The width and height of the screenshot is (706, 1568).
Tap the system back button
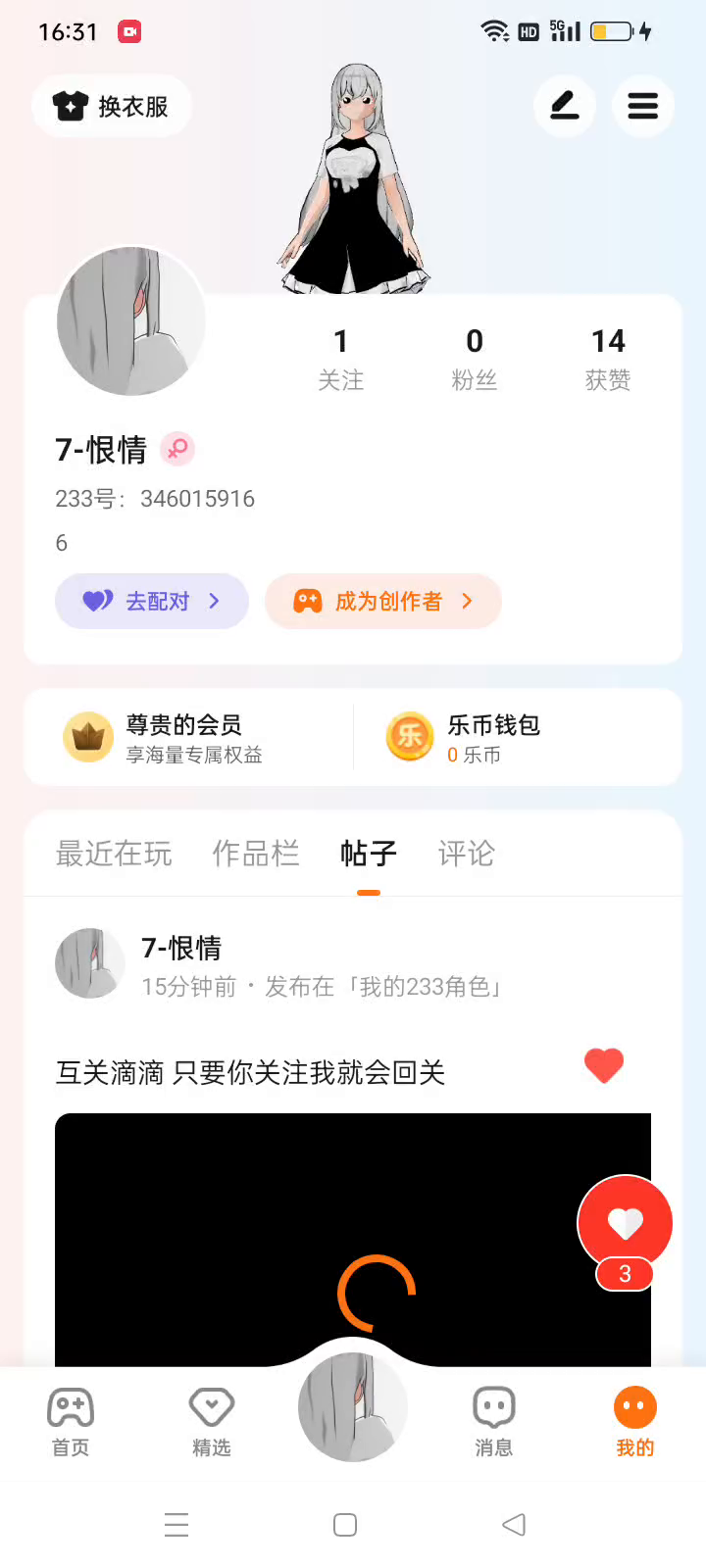(x=513, y=1525)
